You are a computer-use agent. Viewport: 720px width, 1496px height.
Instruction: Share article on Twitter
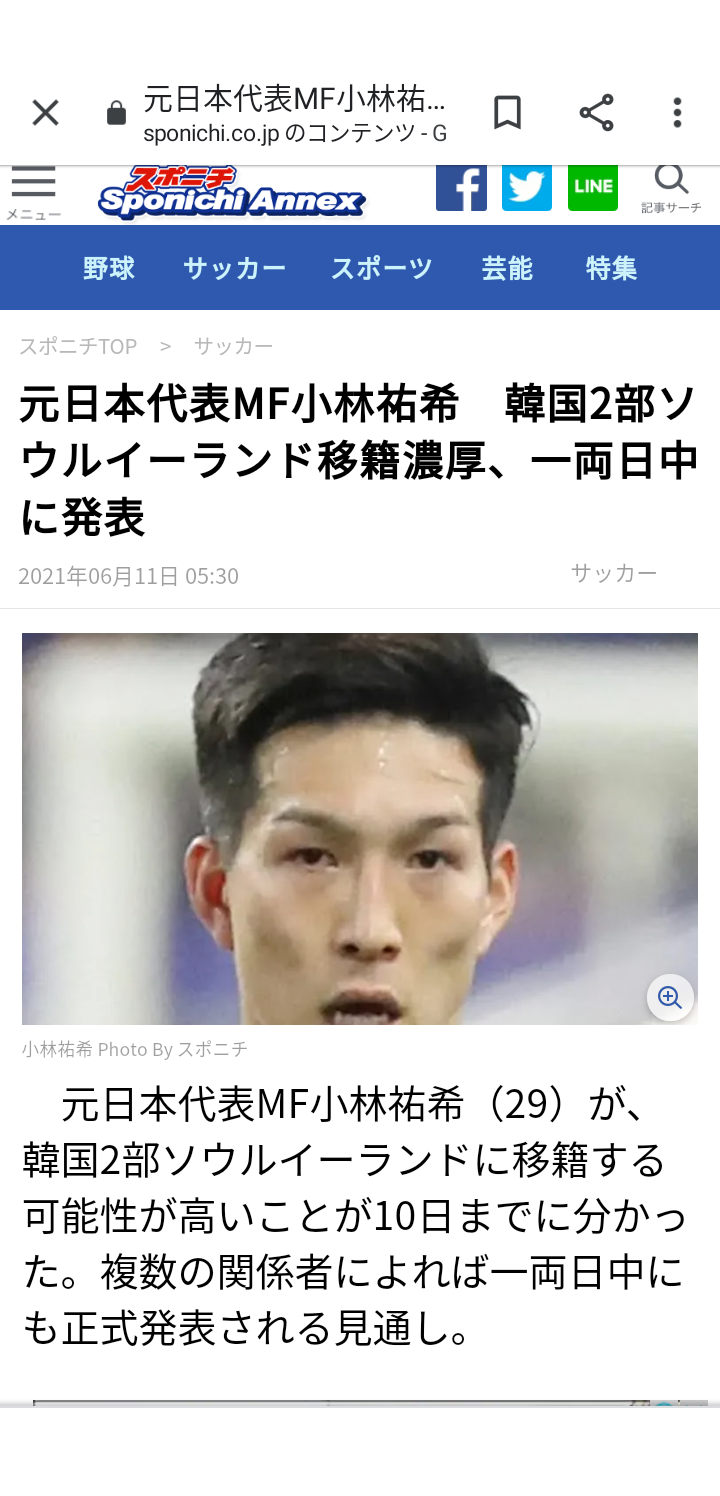point(527,187)
